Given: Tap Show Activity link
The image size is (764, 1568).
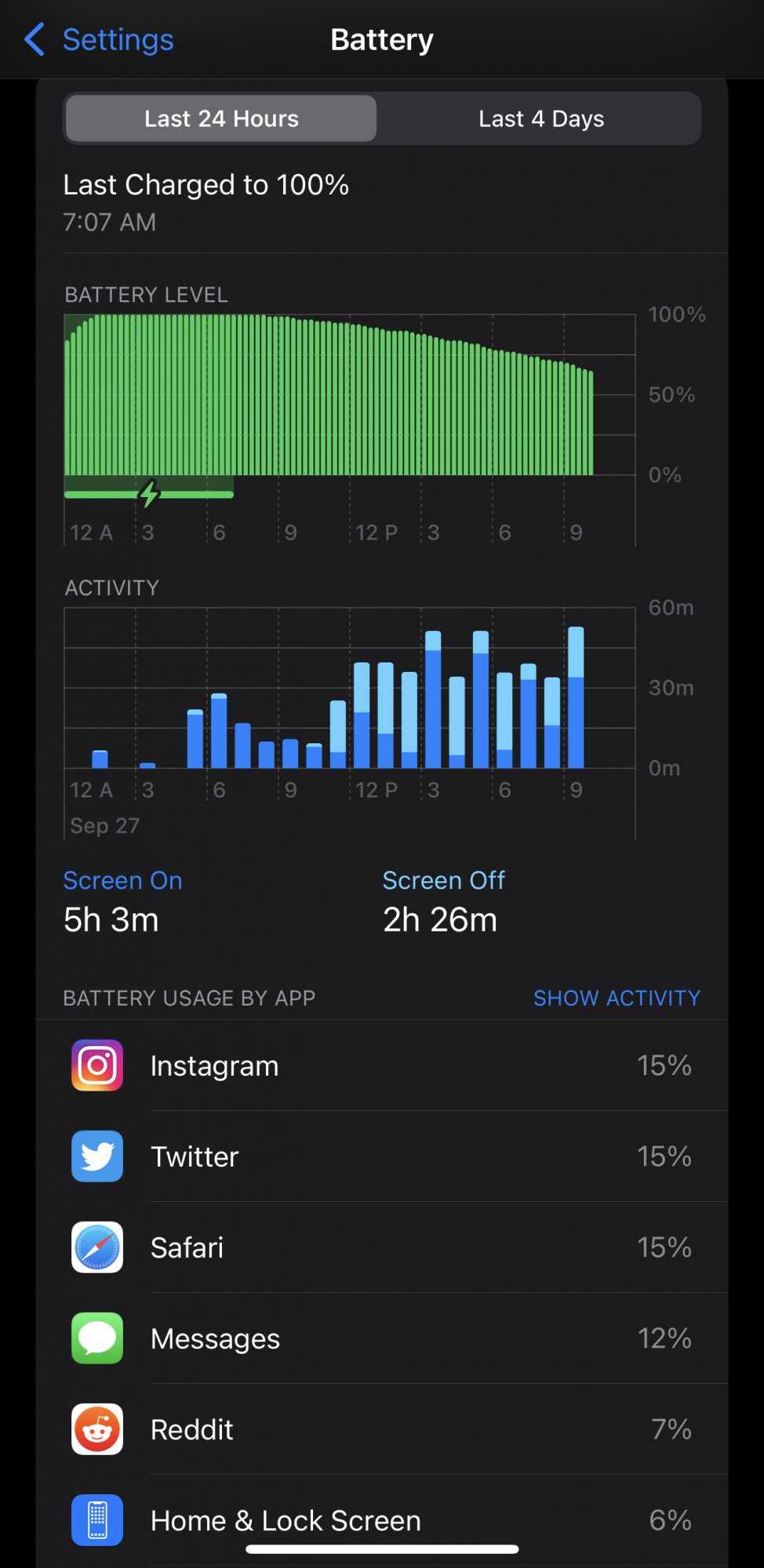Looking at the screenshot, I should click(617, 998).
